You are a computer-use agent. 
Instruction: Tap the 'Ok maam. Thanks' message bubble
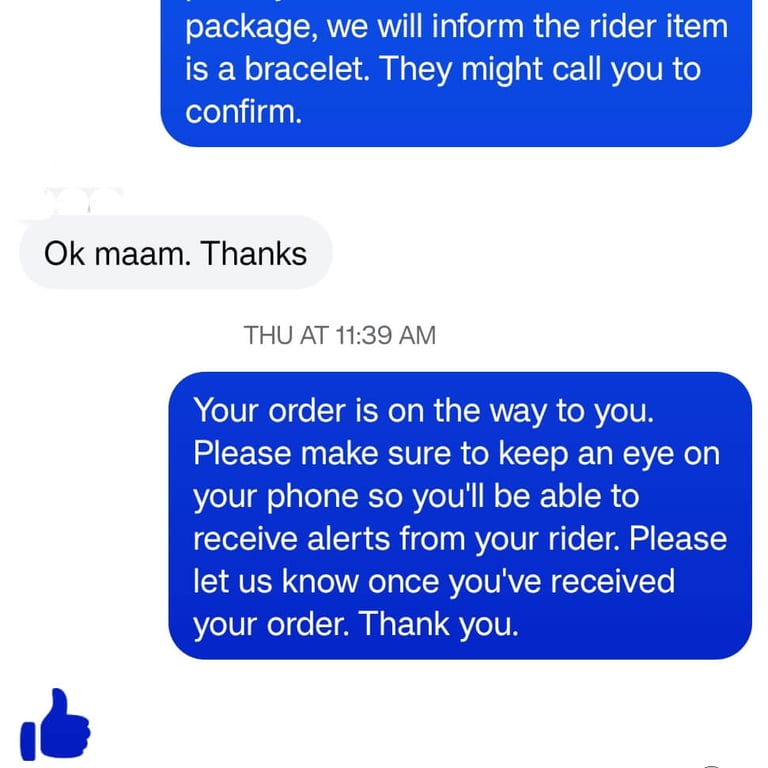coord(175,253)
